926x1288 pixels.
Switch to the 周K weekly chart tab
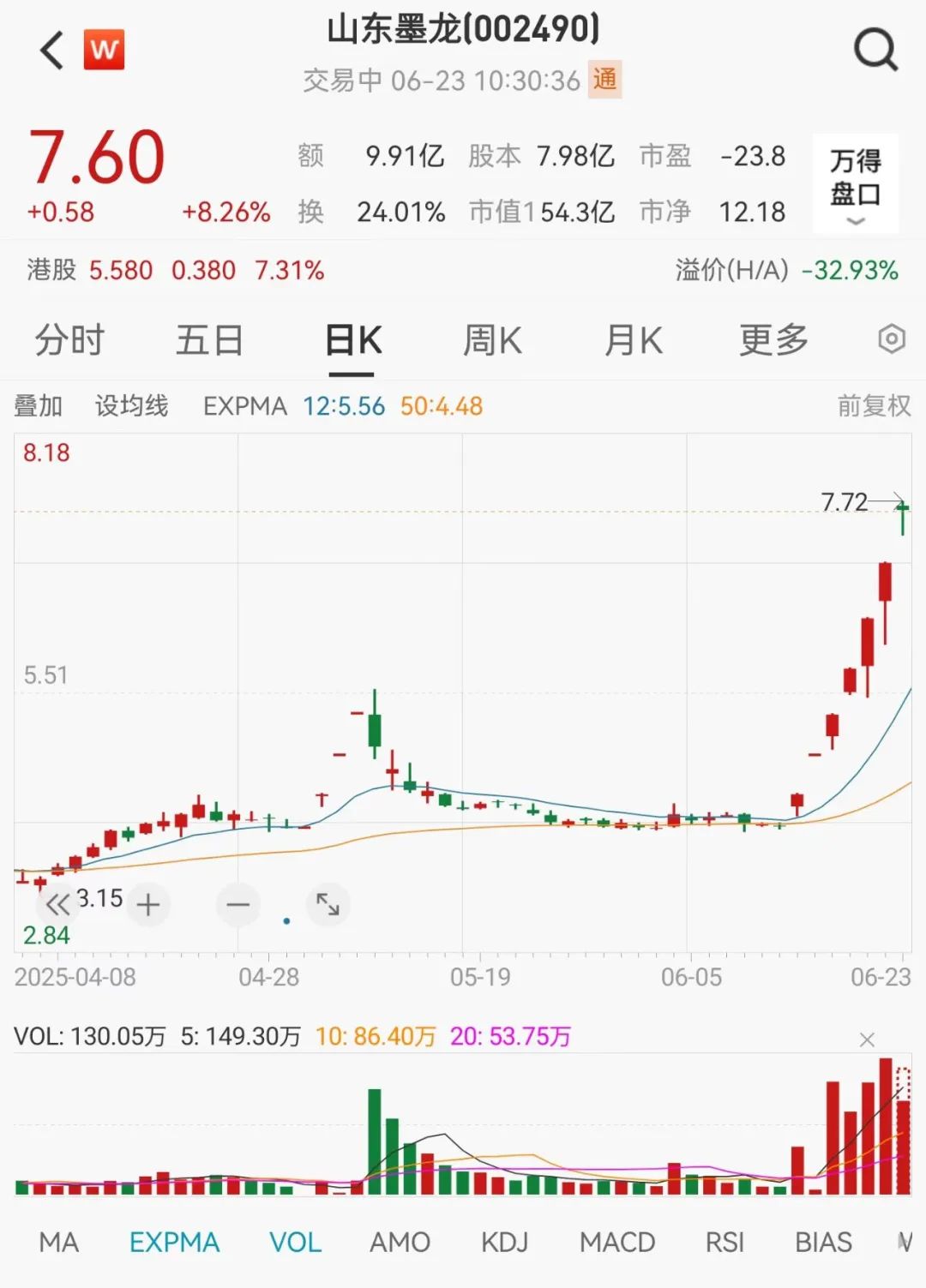click(491, 339)
